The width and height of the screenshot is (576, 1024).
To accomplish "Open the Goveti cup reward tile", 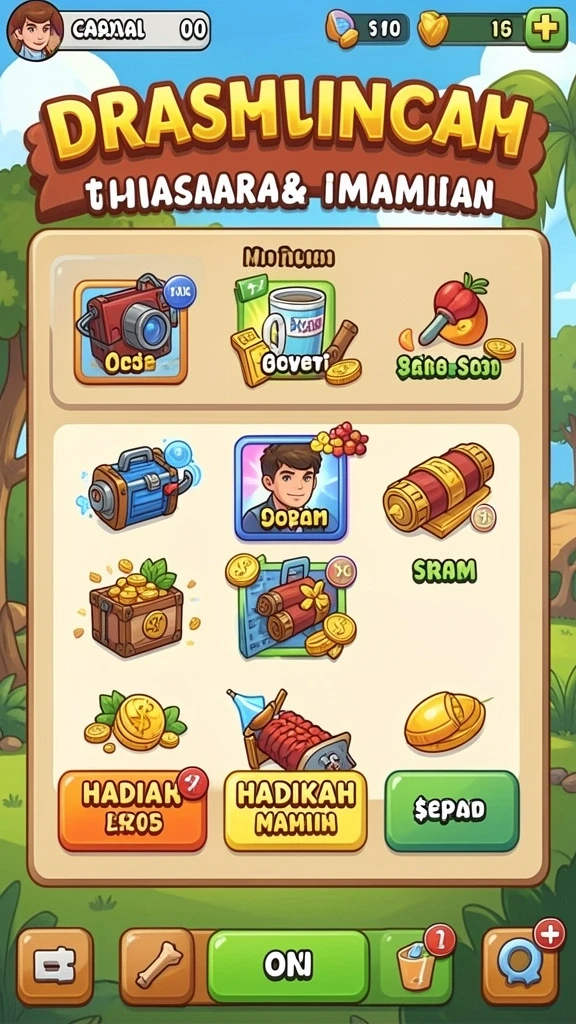I will tap(291, 332).
